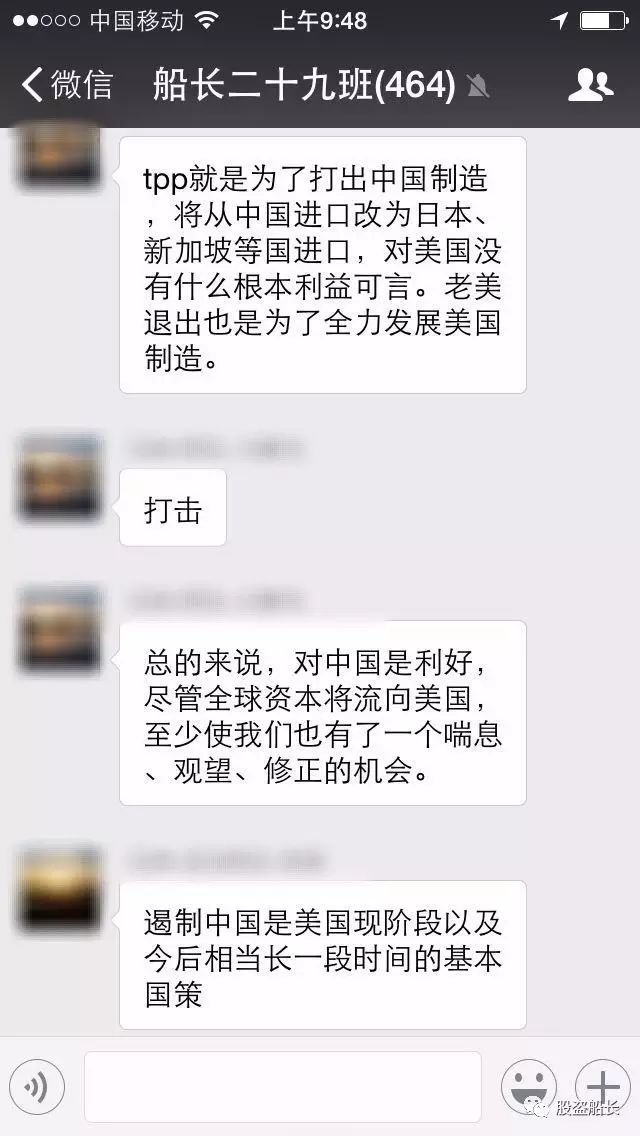Open the group members info icon

pyautogui.click(x=590, y=85)
